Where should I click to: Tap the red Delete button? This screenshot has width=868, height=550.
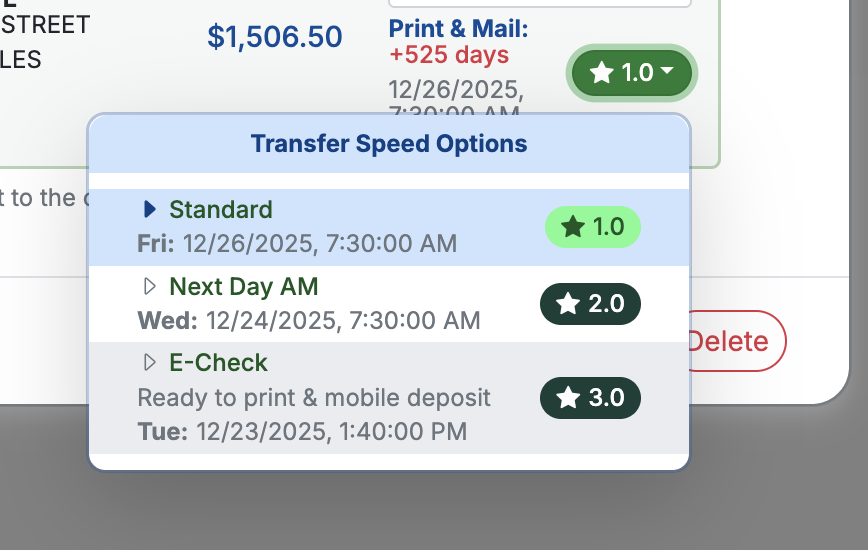[732, 341]
